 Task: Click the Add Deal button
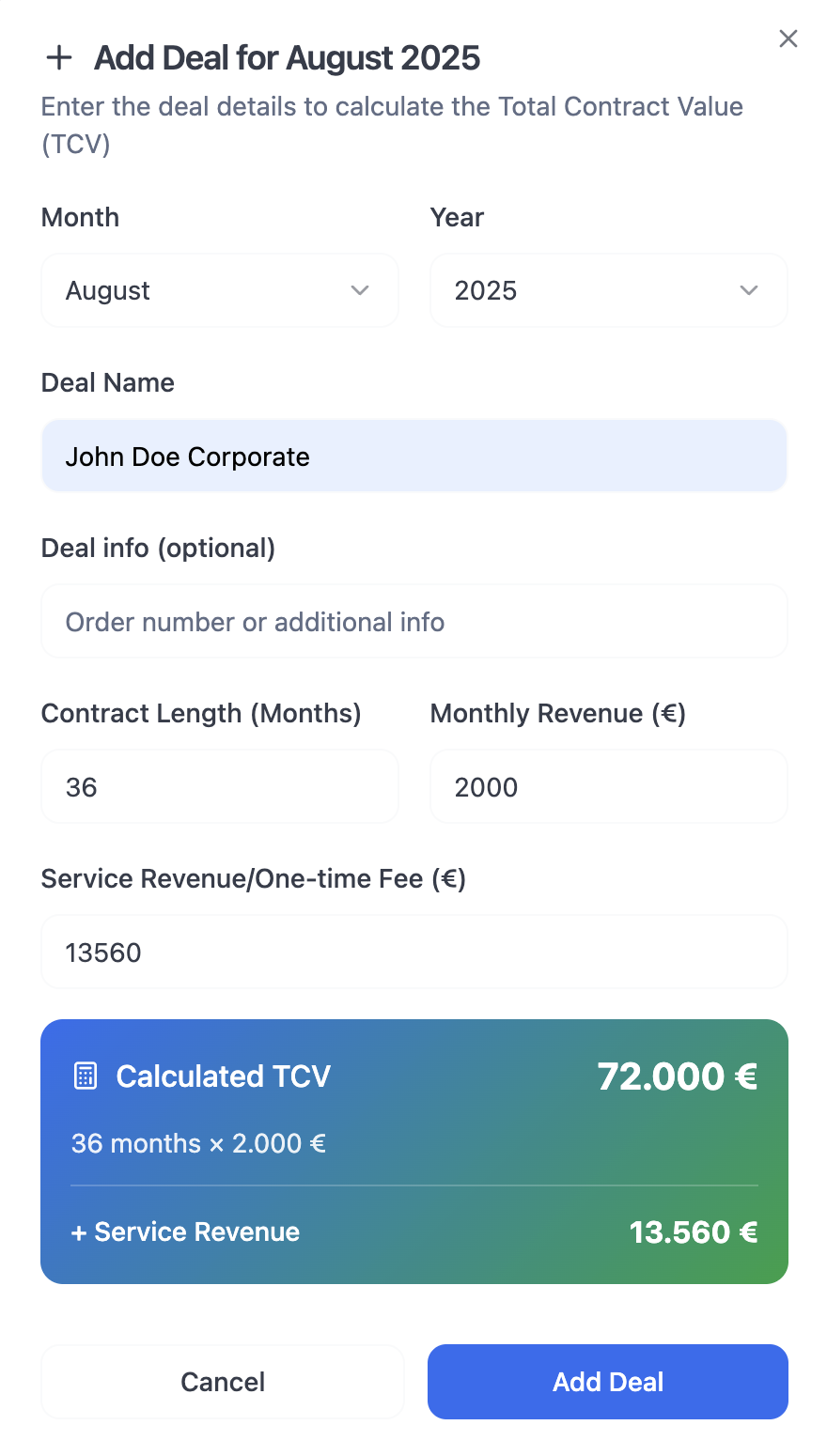tap(607, 1382)
